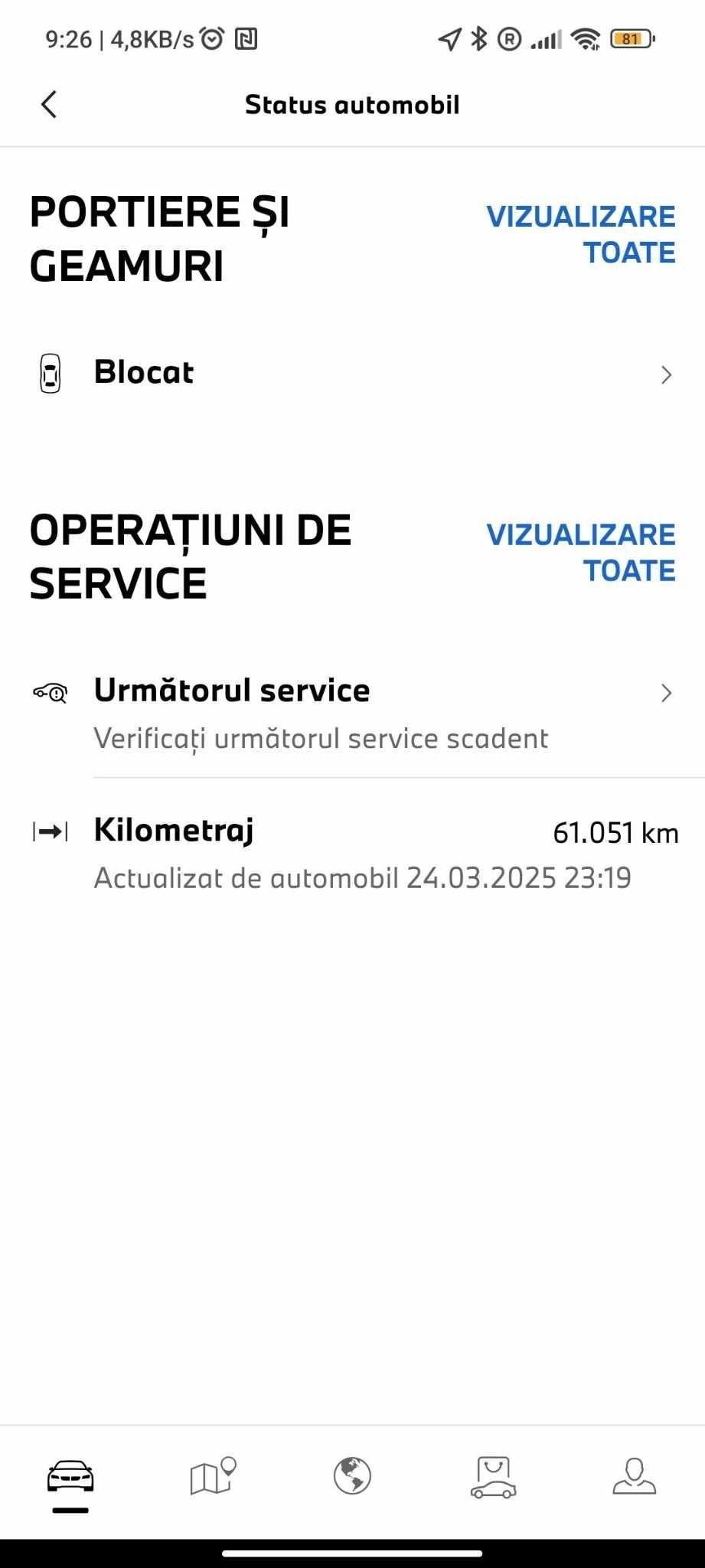Open Următorul service details

[352, 714]
